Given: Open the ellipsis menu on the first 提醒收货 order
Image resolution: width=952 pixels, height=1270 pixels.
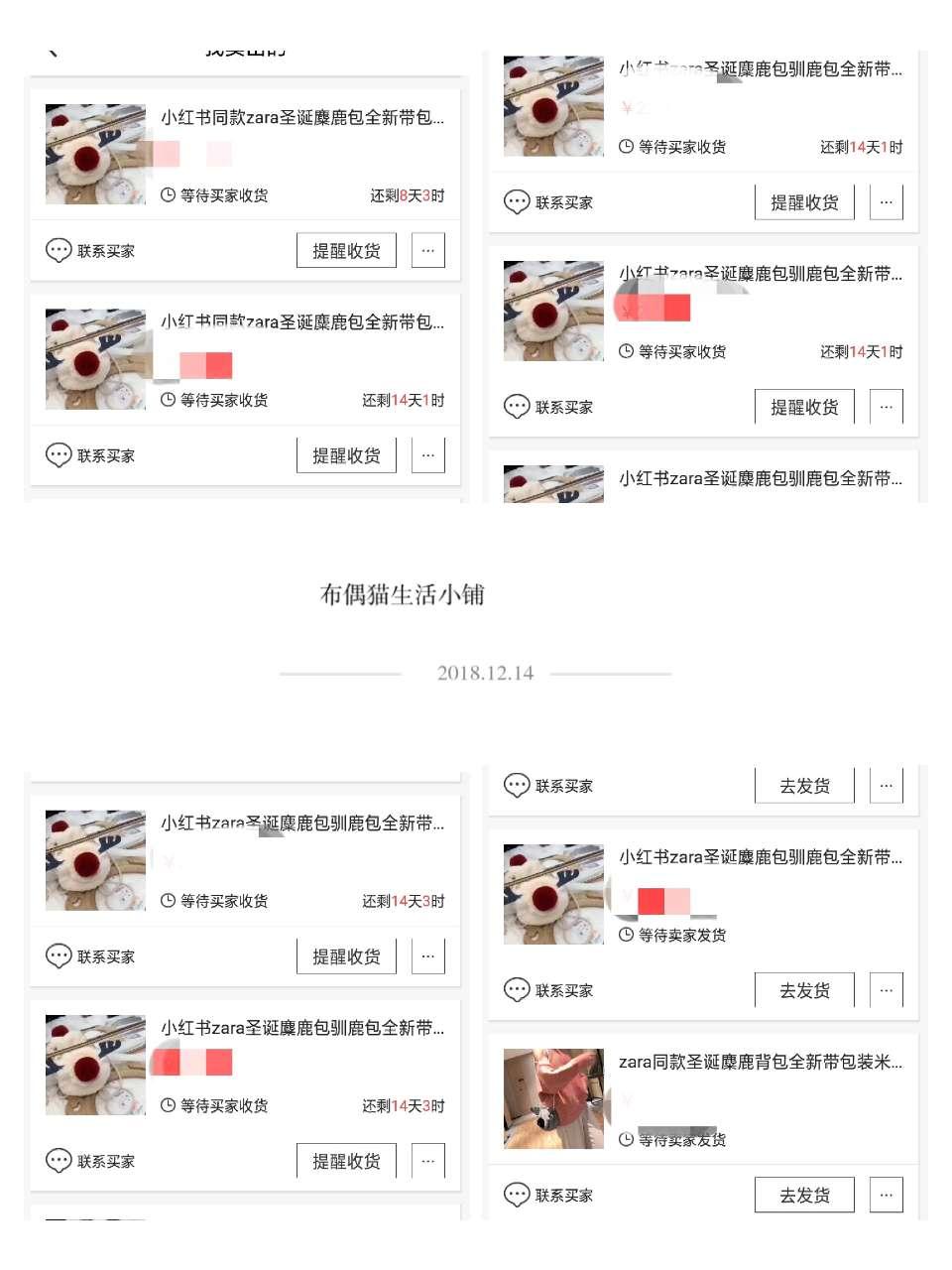Looking at the screenshot, I should [x=428, y=250].
